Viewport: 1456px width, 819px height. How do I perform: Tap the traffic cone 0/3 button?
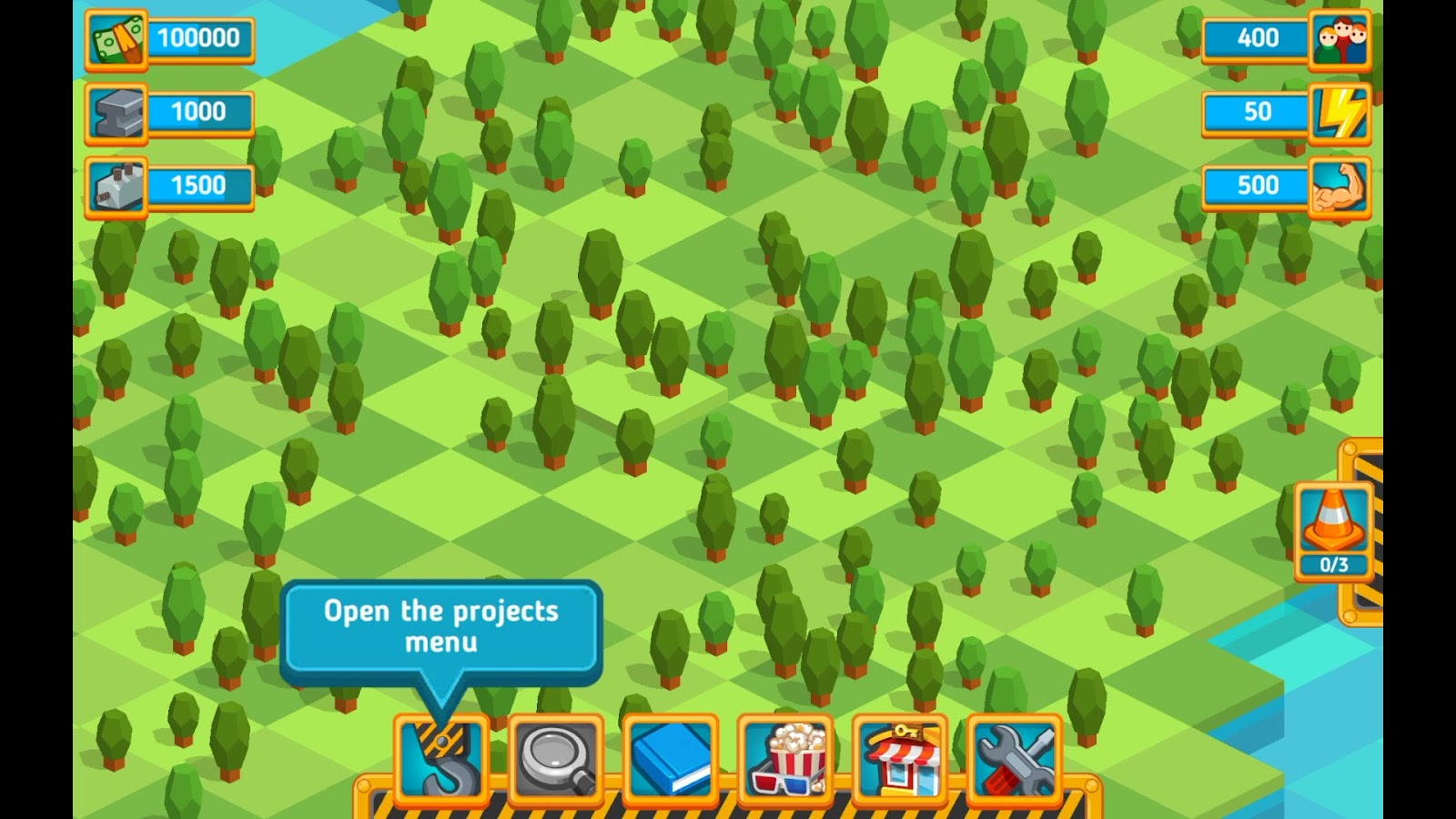tap(1333, 531)
